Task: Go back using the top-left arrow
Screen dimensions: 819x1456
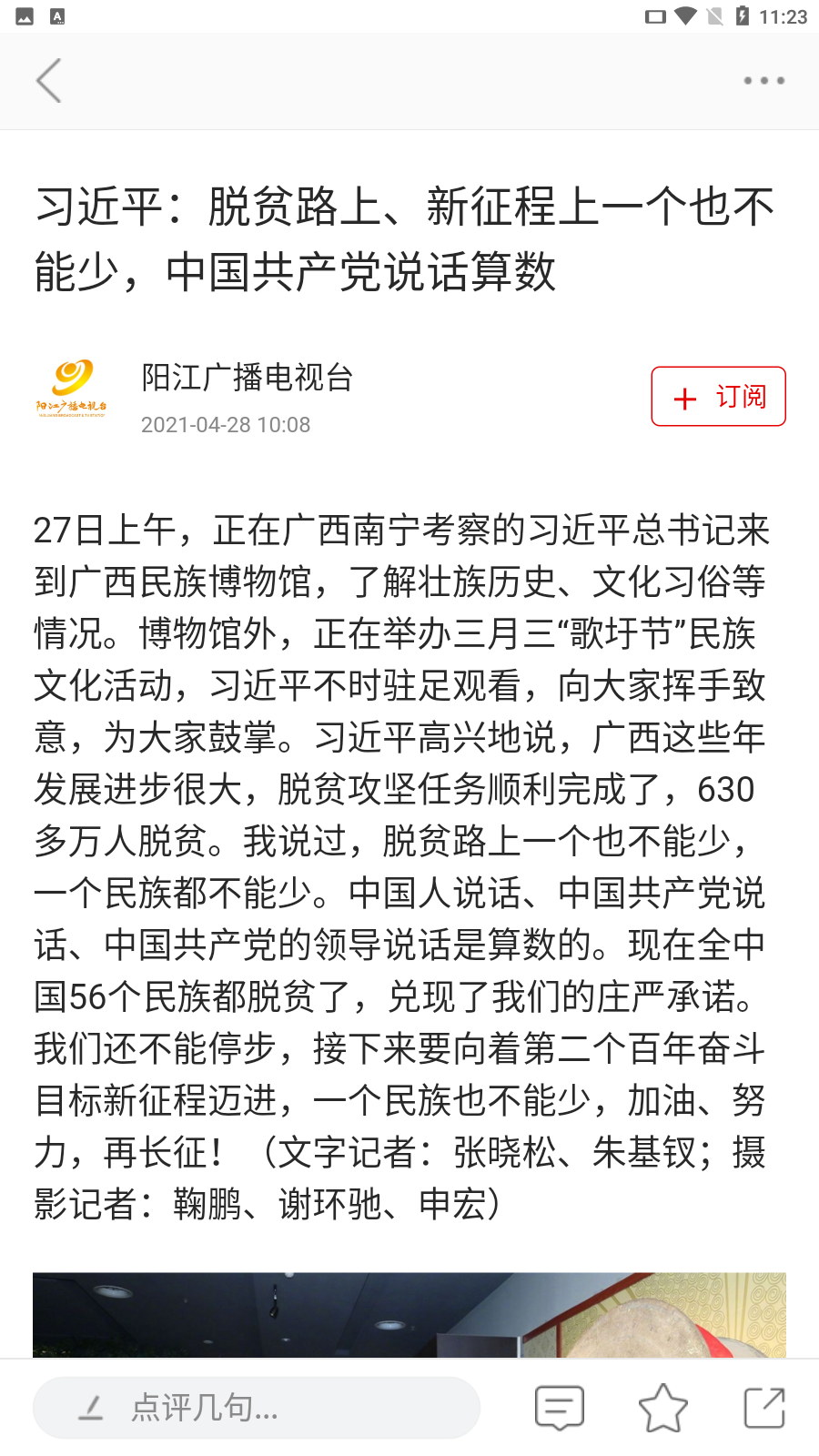Action: coord(49,81)
